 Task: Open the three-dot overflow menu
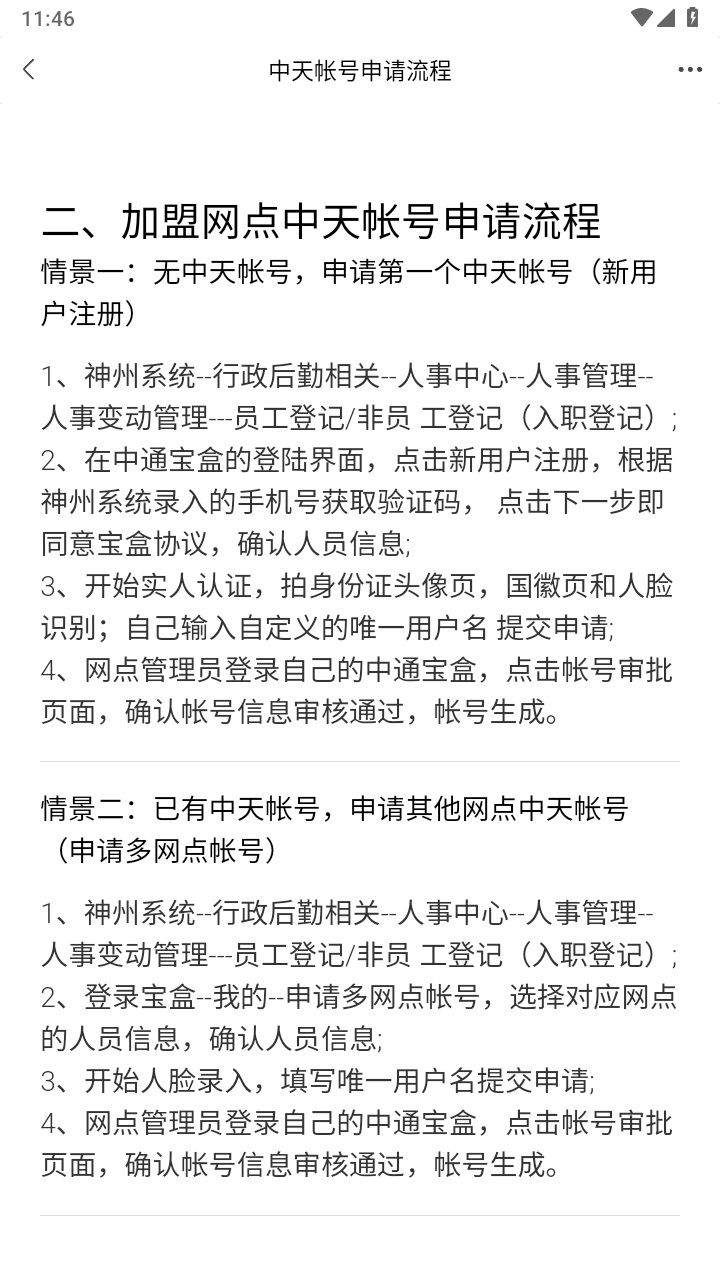(690, 70)
